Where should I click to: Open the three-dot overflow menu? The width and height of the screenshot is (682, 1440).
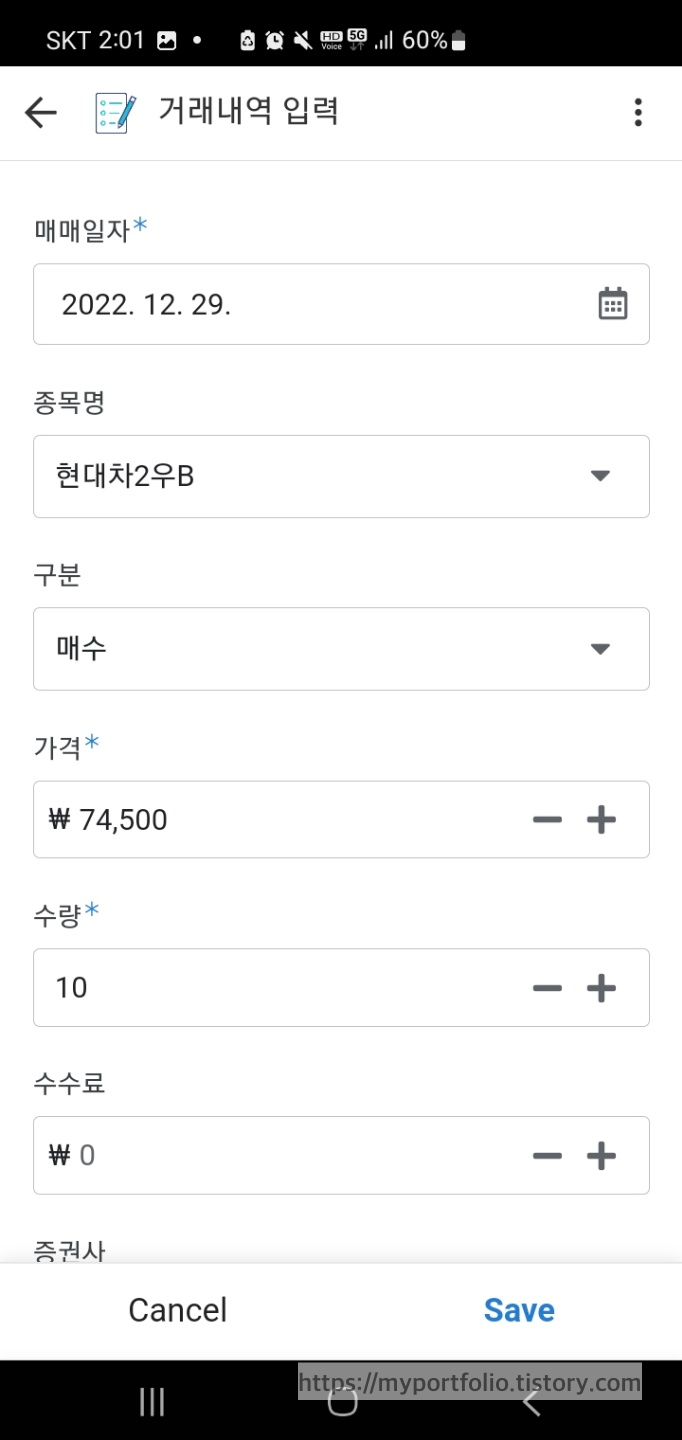[x=638, y=113]
